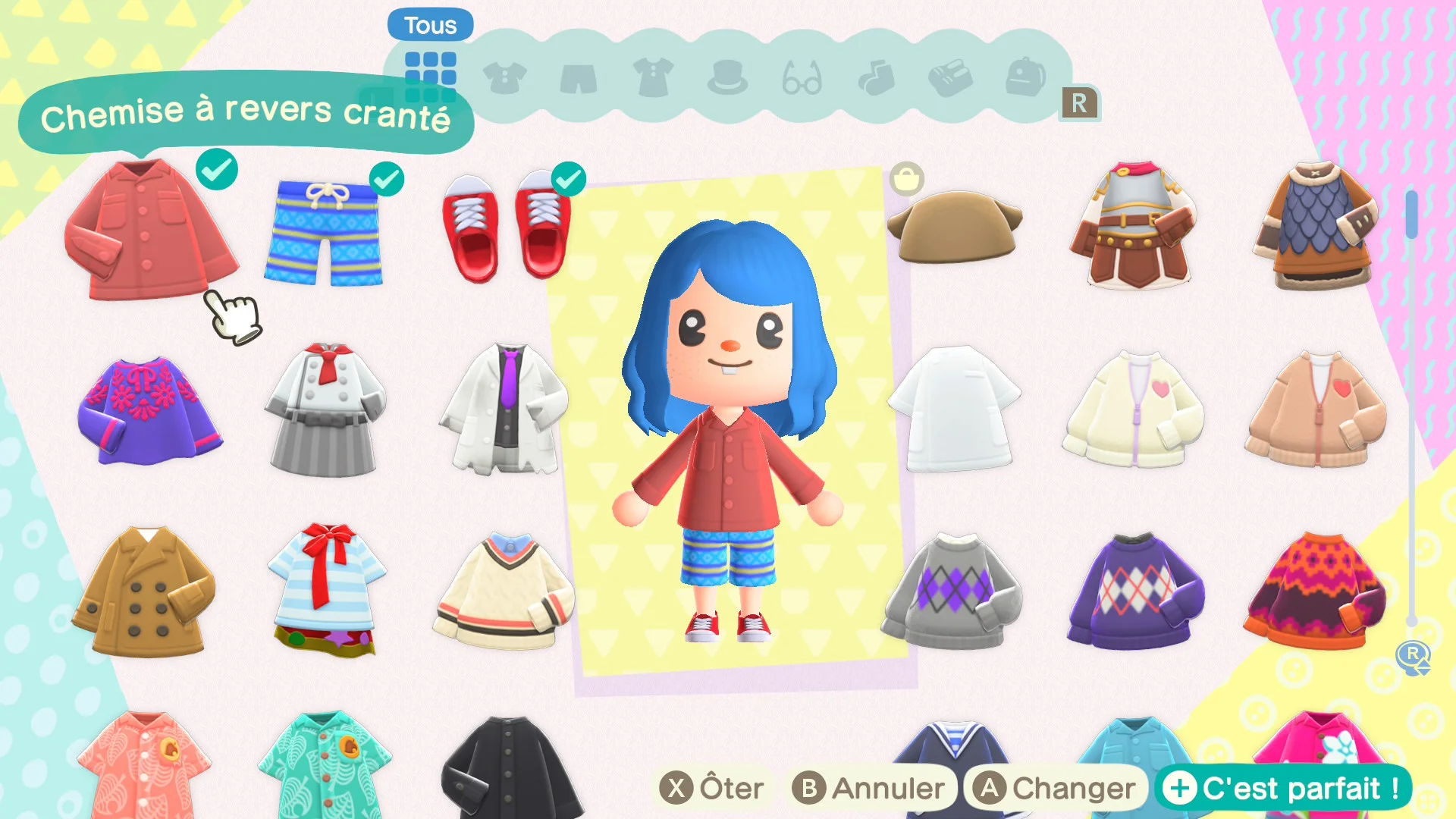The image size is (1456, 819).
Task: Pick the beige cardigan with heart
Action: 1316,409
